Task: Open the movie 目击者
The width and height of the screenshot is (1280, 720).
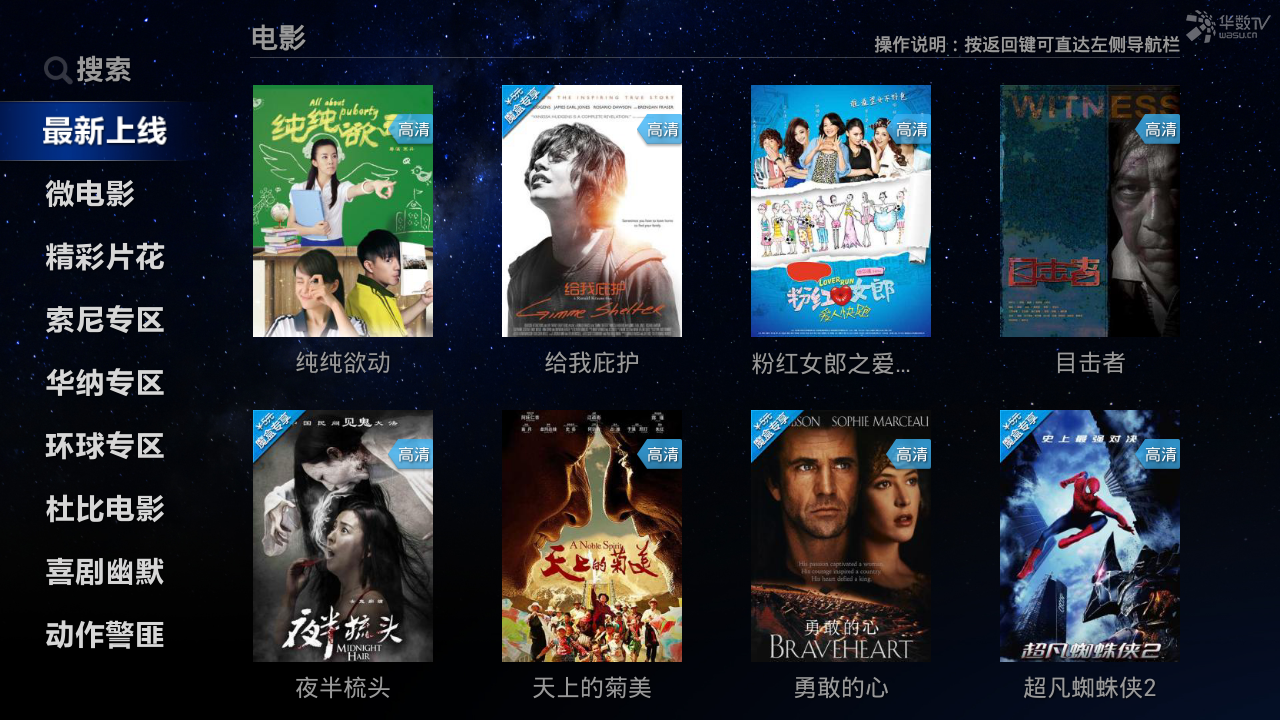Action: [x=1090, y=211]
